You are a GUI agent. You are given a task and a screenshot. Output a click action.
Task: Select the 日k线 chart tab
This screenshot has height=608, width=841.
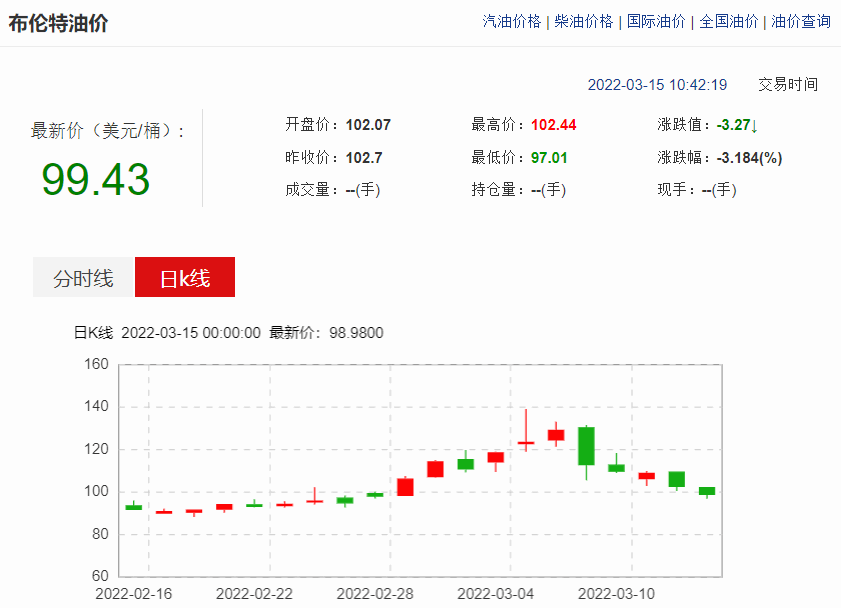185,278
